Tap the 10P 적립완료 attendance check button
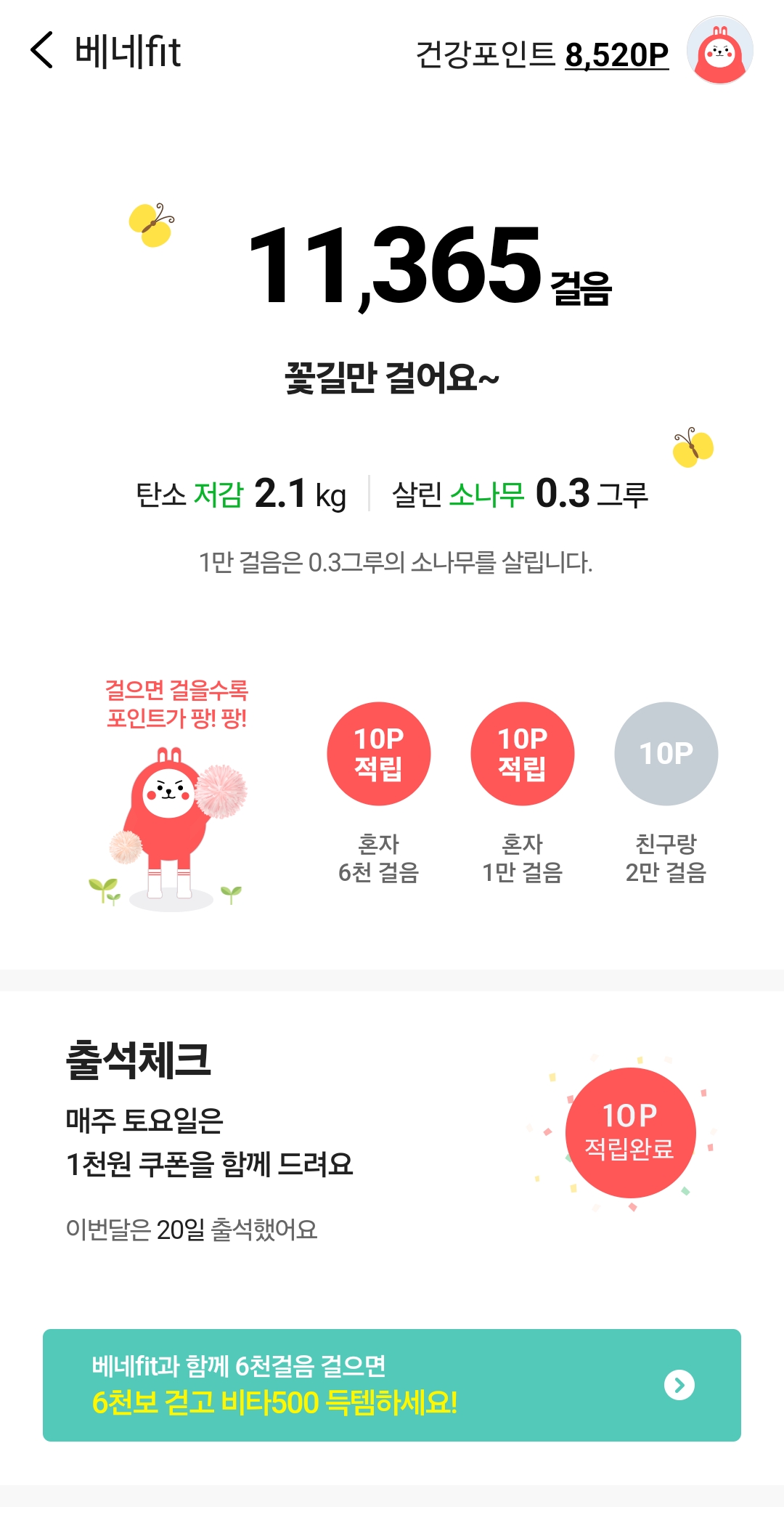Screen dimensions: 784x1536 pos(630,1133)
